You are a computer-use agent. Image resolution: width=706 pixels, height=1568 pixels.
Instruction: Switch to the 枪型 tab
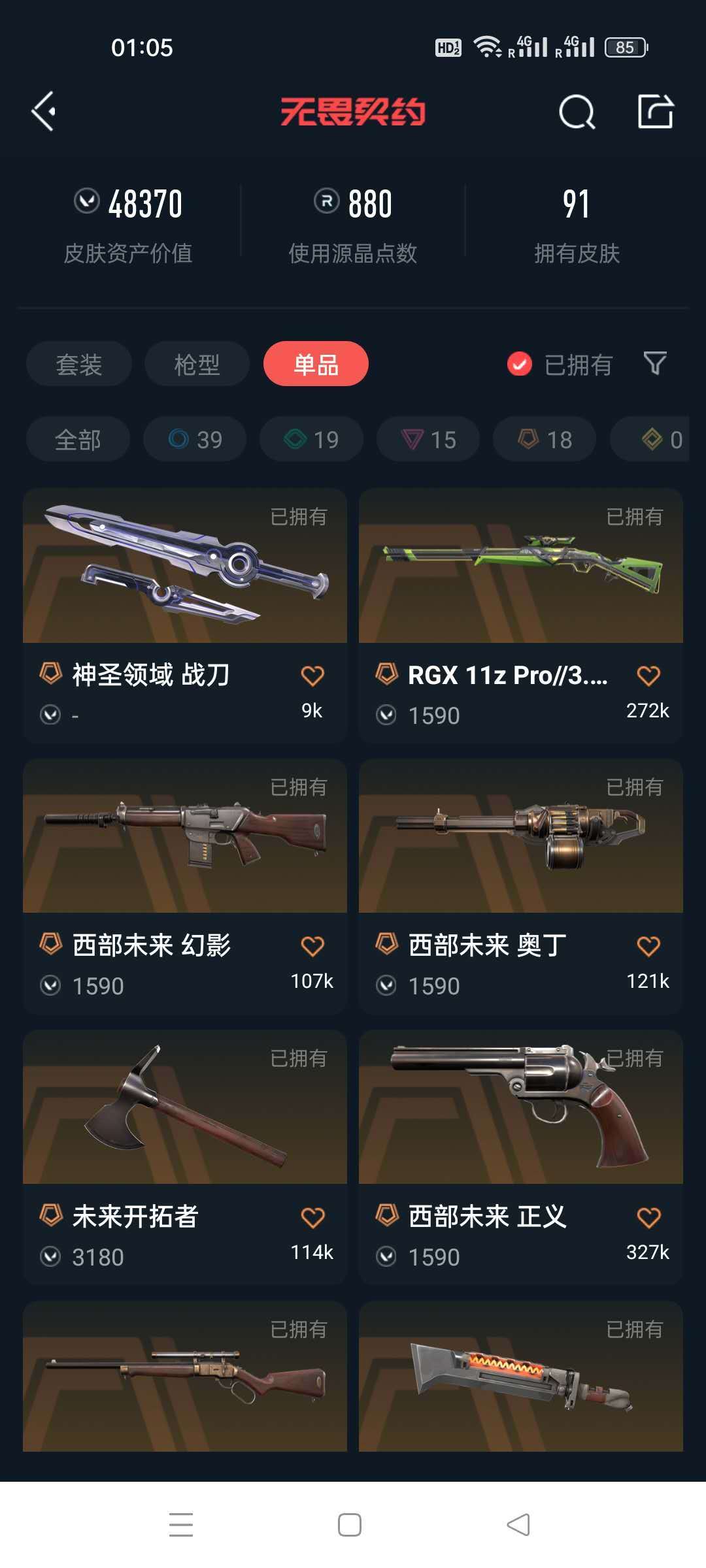pyautogui.click(x=197, y=364)
